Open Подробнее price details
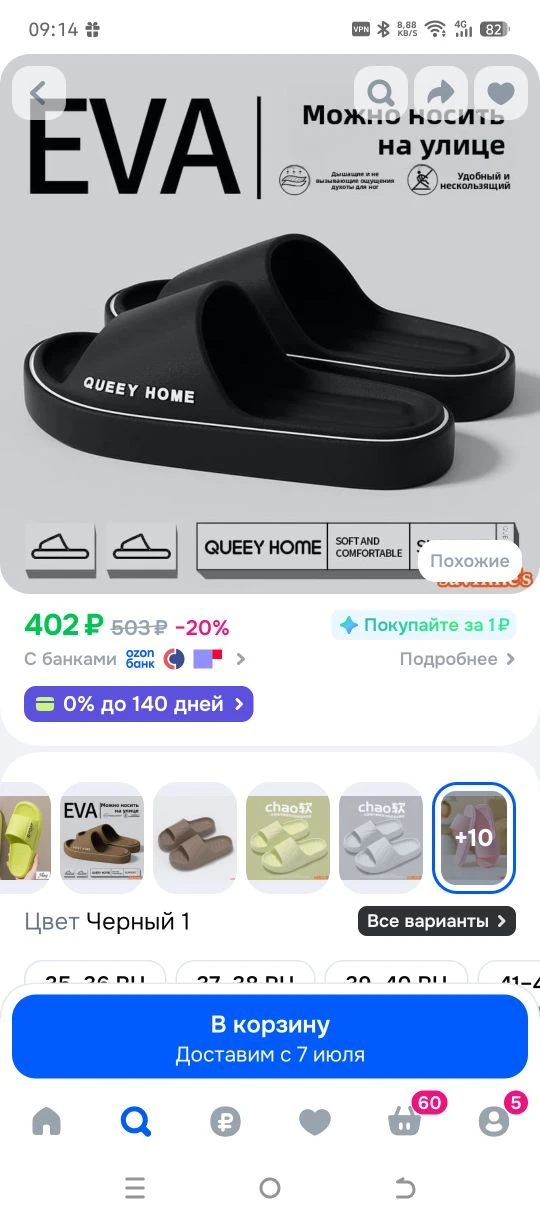 (458, 659)
